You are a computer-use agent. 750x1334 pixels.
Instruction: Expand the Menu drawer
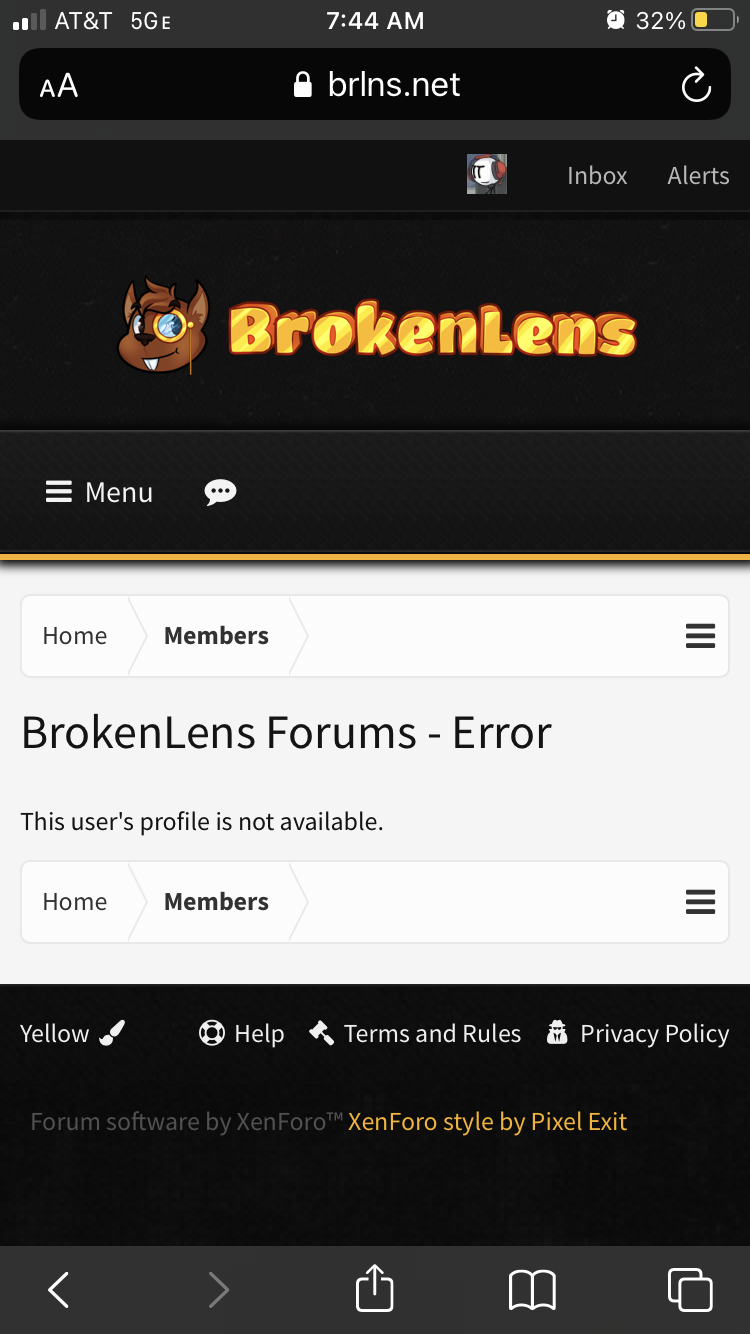click(x=99, y=491)
